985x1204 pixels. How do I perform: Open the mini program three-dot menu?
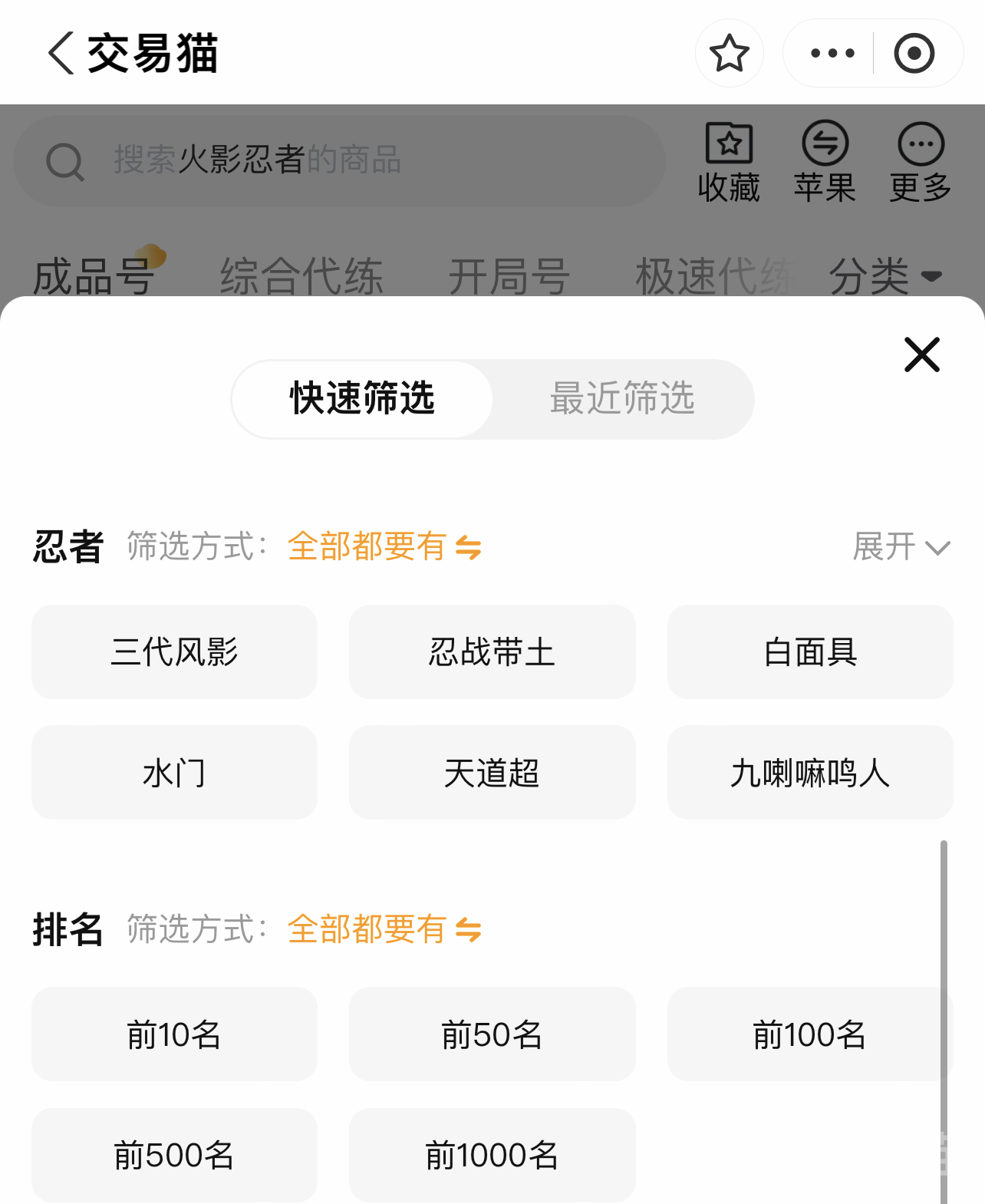(x=832, y=53)
